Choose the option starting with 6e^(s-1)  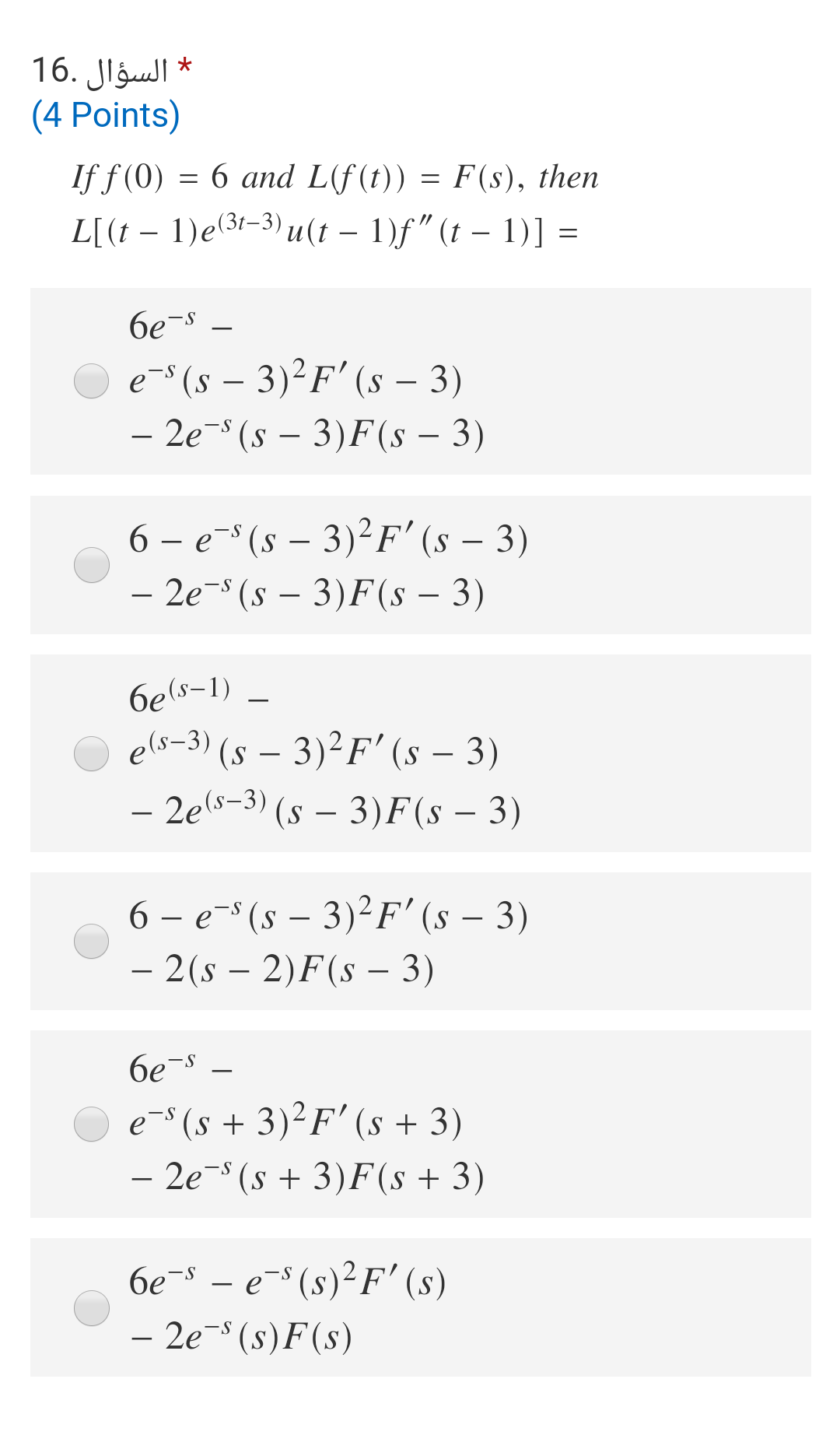point(92,753)
